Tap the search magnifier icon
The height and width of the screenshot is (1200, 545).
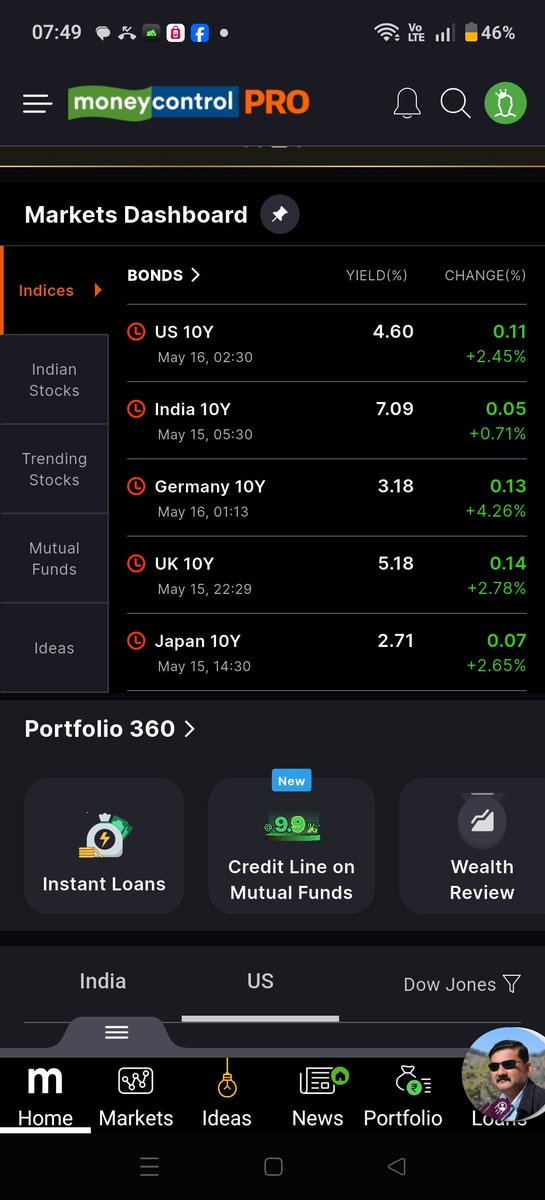click(455, 103)
